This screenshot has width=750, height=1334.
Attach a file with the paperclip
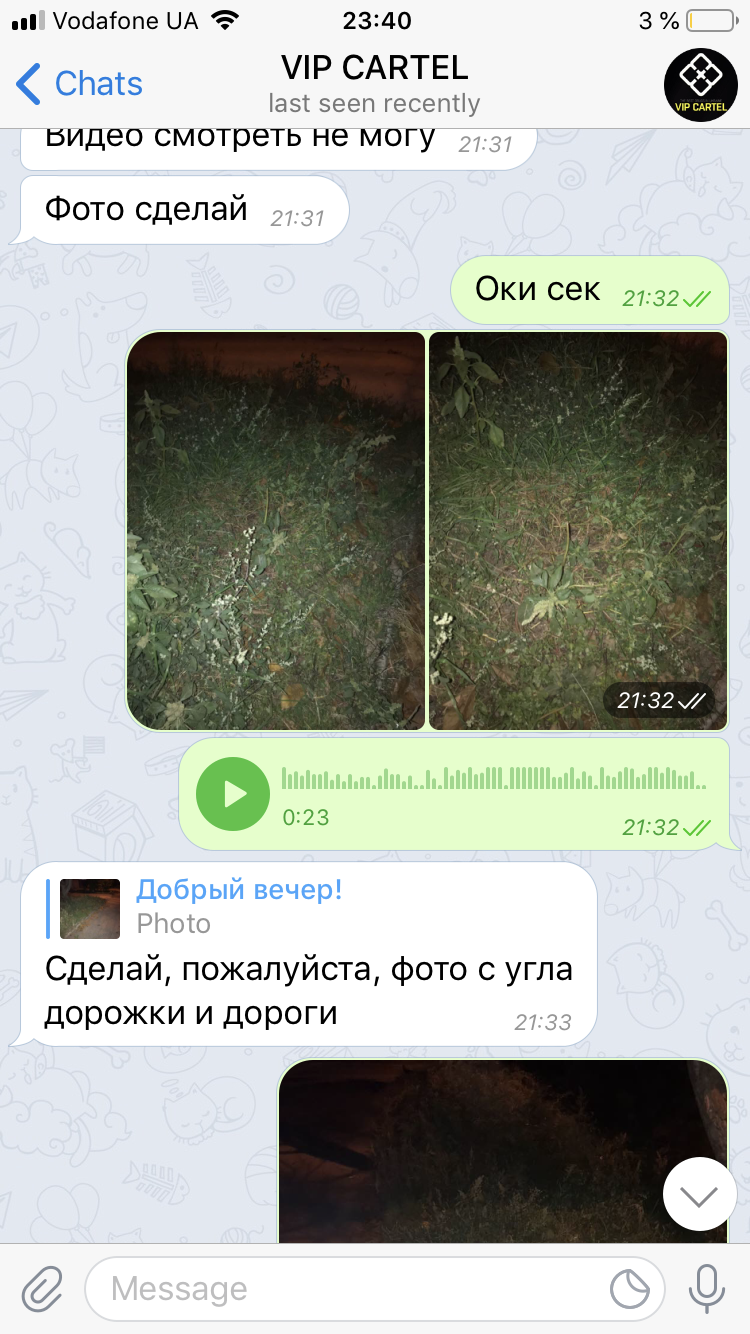(42, 1289)
